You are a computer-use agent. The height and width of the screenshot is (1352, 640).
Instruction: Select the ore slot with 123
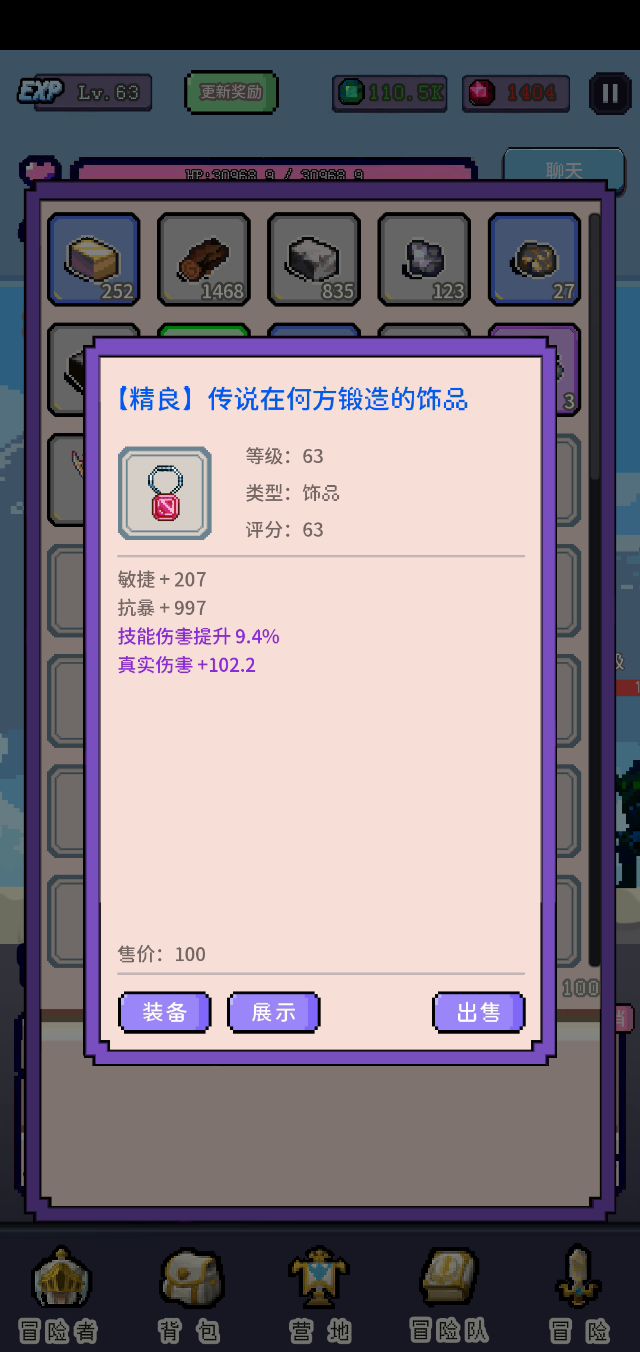(x=424, y=260)
